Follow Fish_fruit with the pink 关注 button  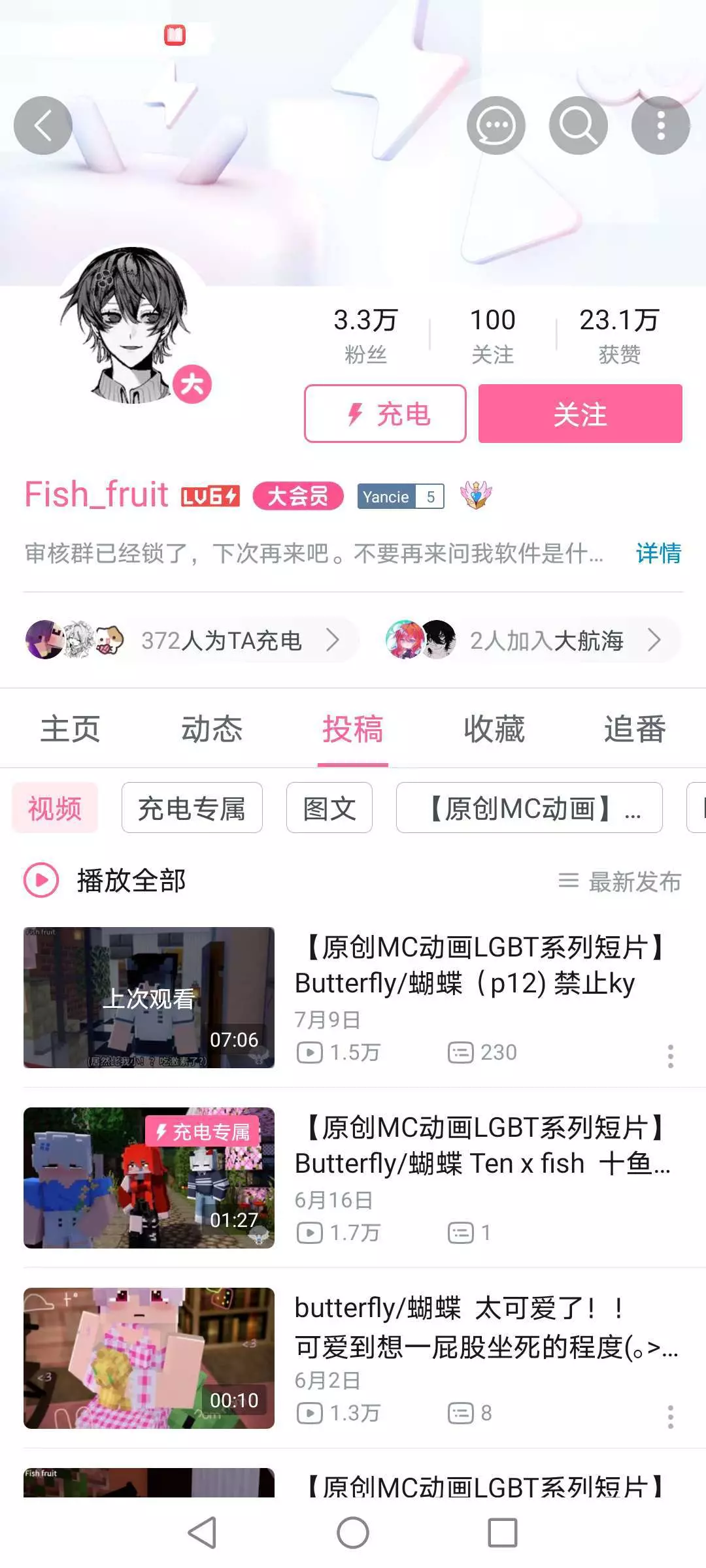[580, 414]
